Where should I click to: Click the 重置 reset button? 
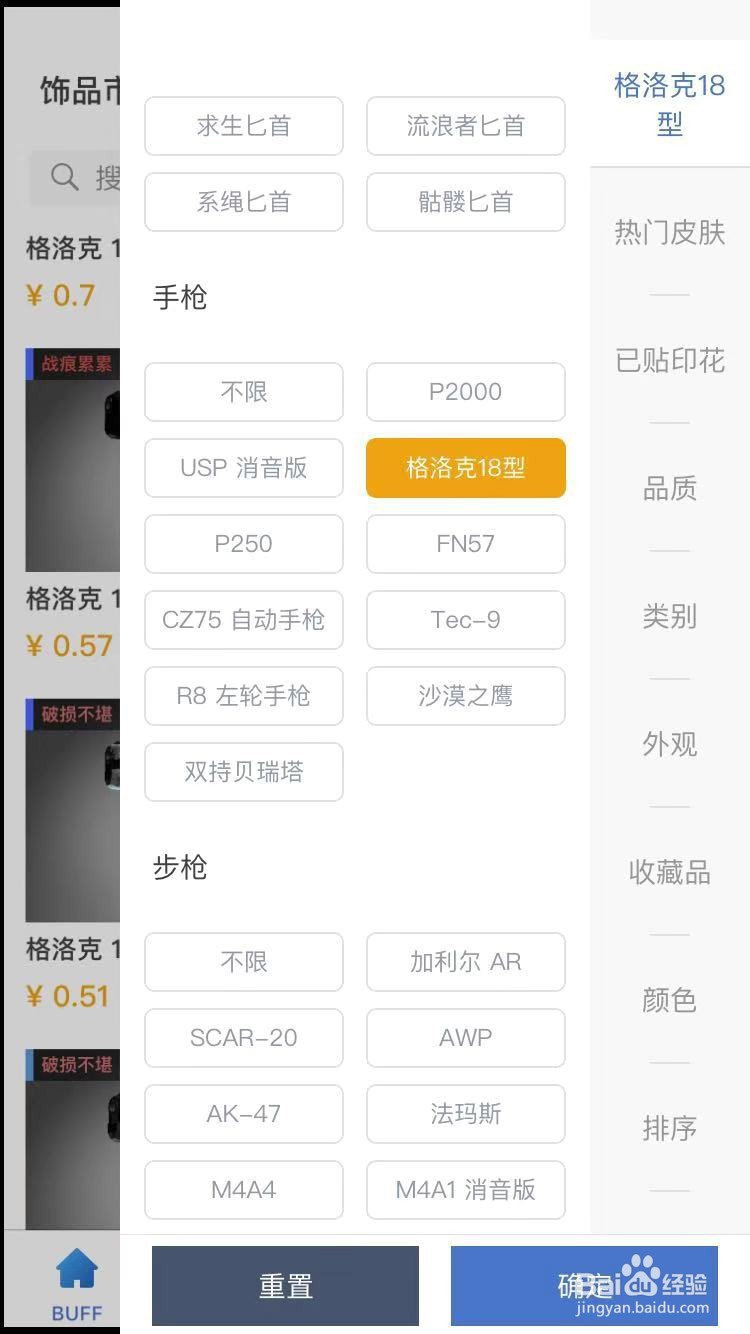[285, 1285]
